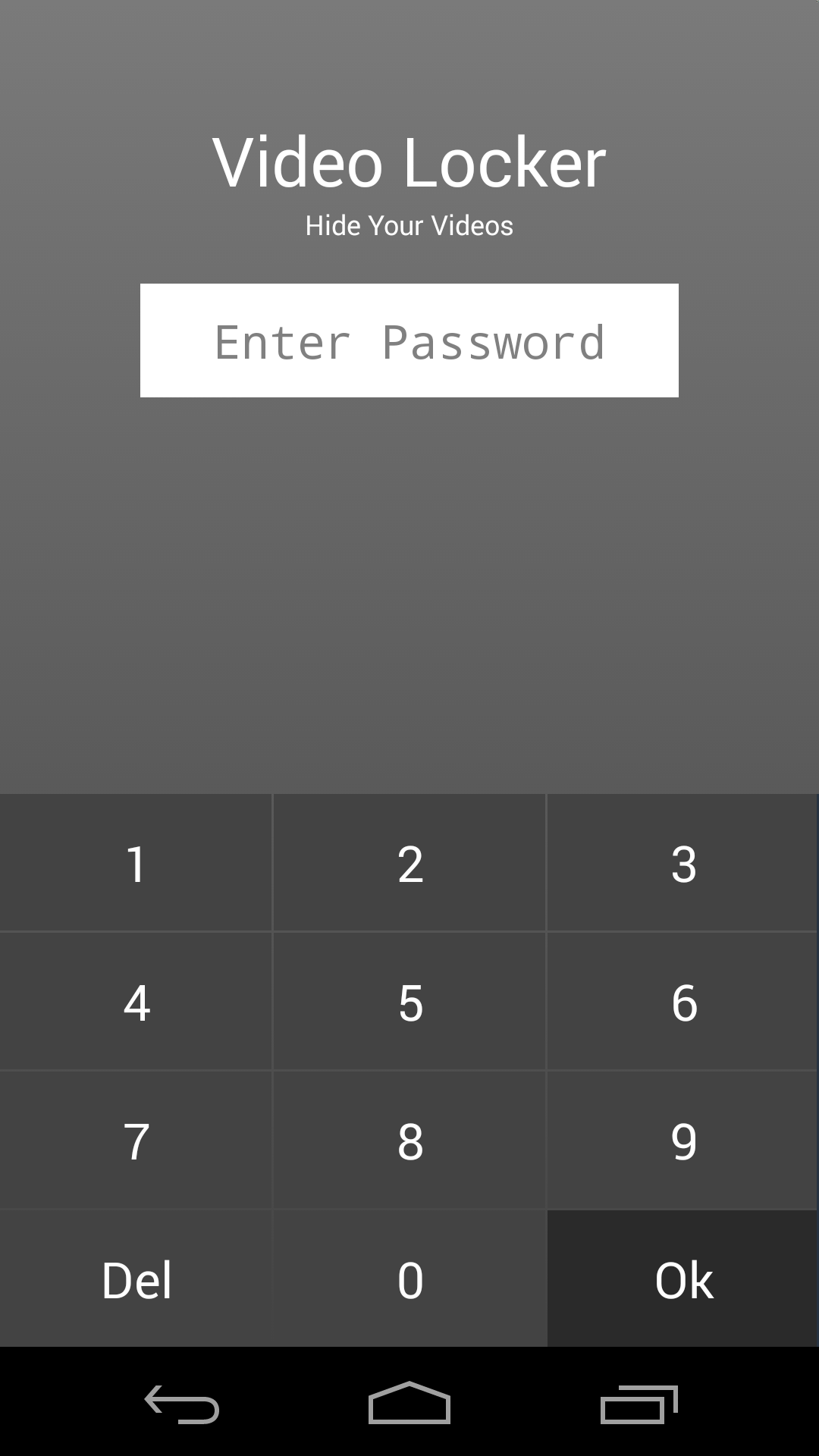
Task: Enter digit 2 on keypad
Action: click(x=409, y=863)
